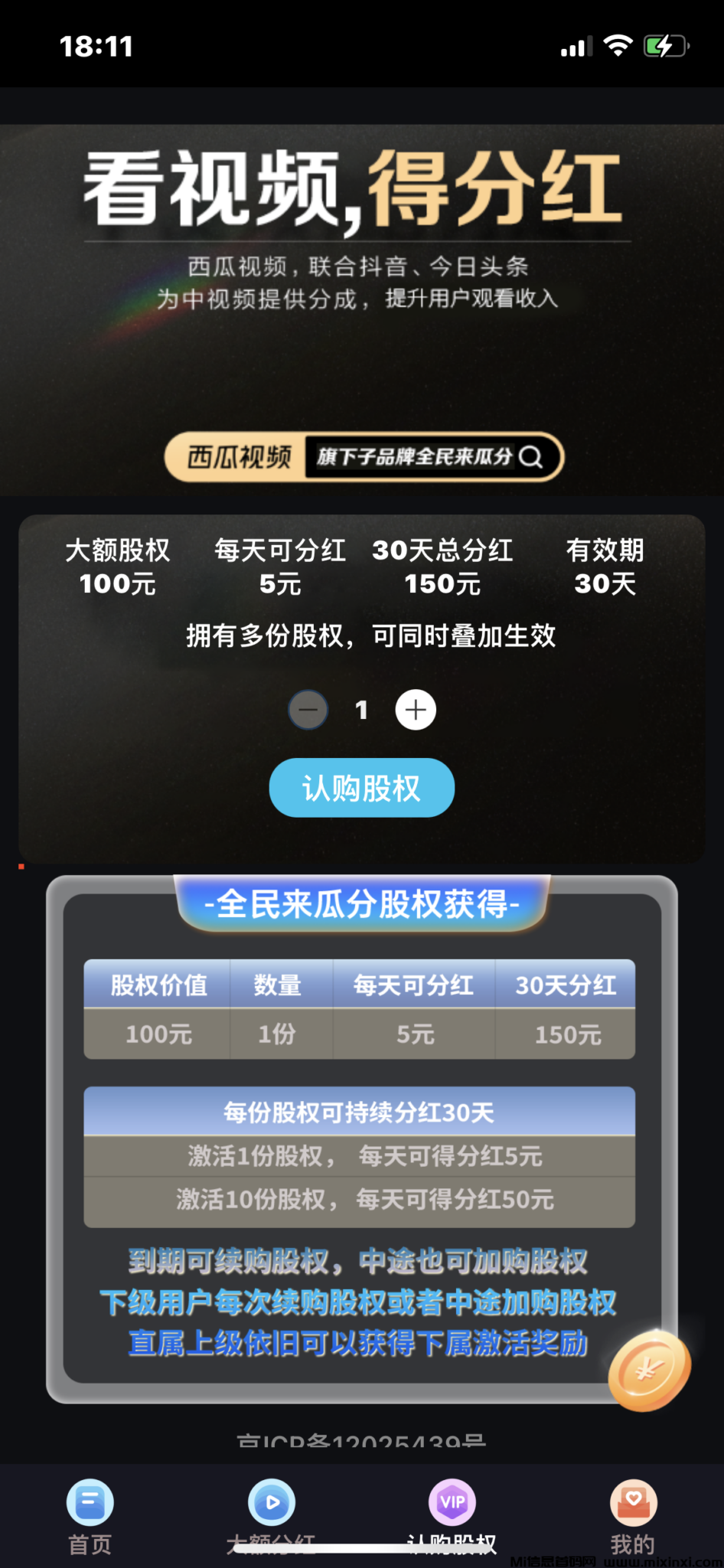Open the 我的 tab

[x=633, y=1516]
